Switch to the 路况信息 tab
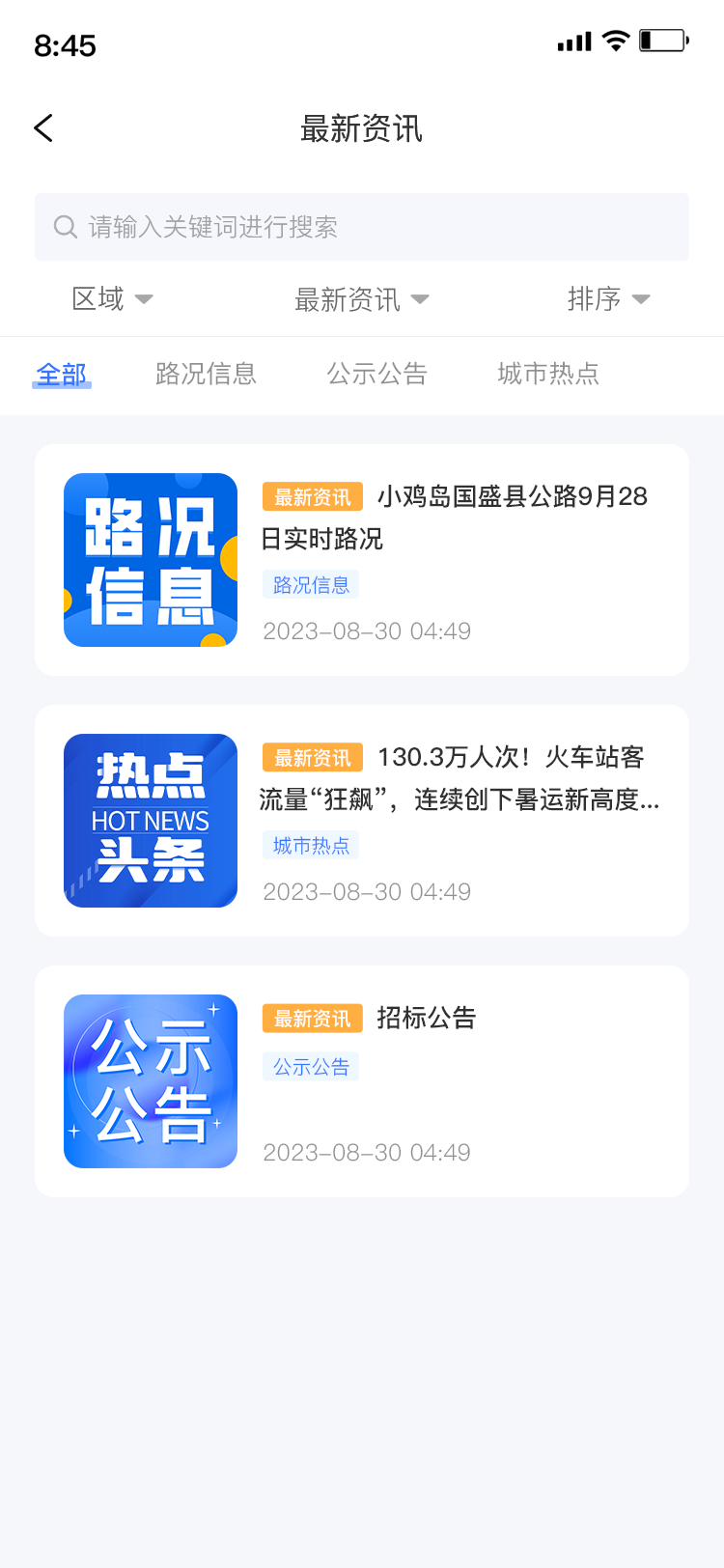724x1568 pixels. pos(204,375)
